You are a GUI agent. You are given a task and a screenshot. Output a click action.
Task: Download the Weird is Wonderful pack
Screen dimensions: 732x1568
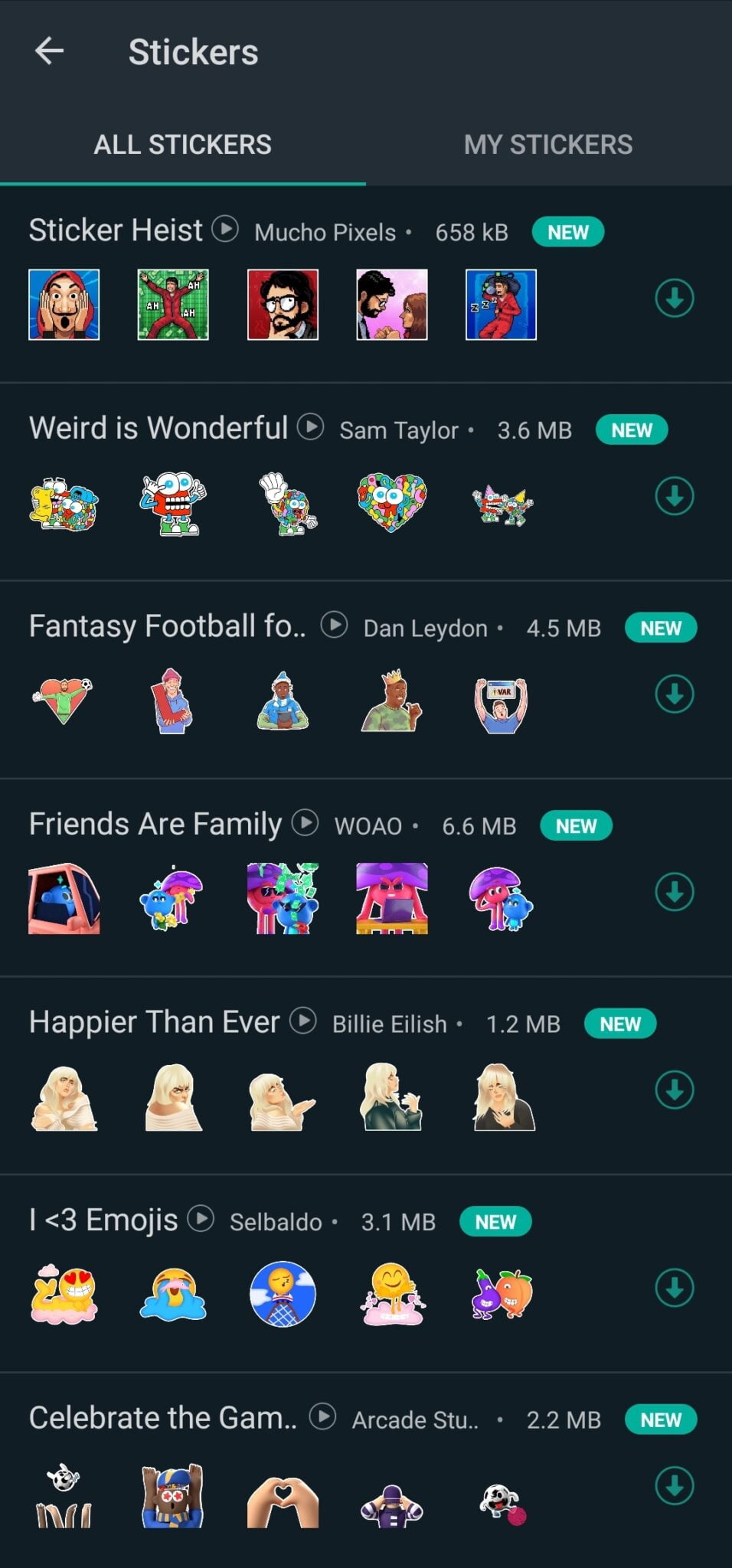tap(675, 496)
